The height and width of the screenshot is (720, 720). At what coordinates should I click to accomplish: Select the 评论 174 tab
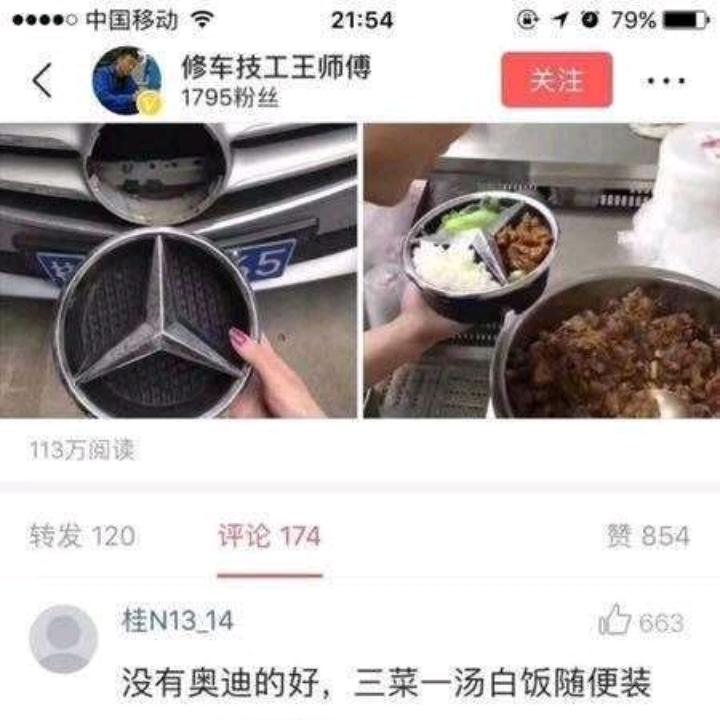(x=270, y=536)
